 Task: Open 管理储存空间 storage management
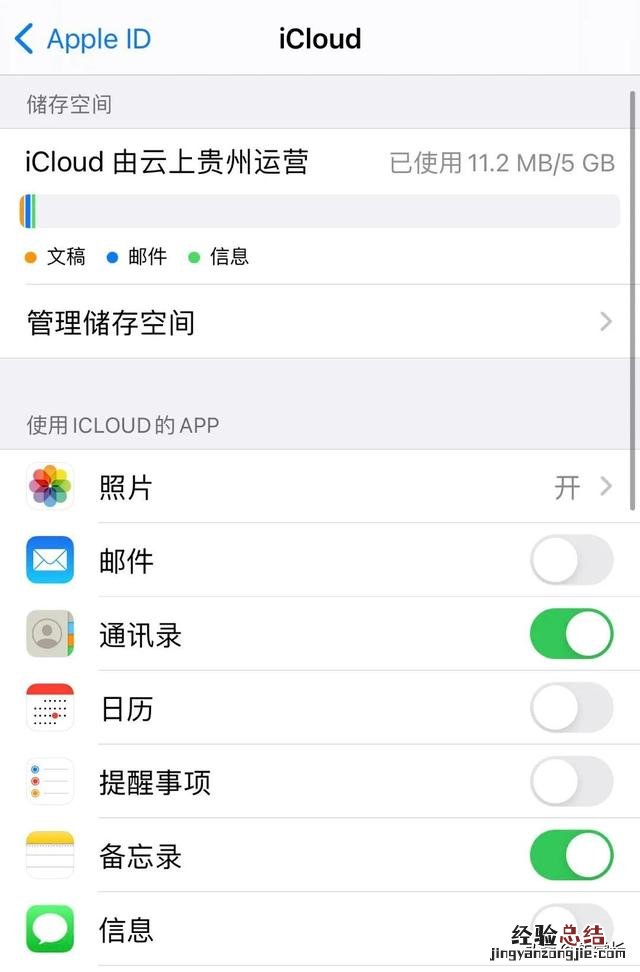pos(320,322)
